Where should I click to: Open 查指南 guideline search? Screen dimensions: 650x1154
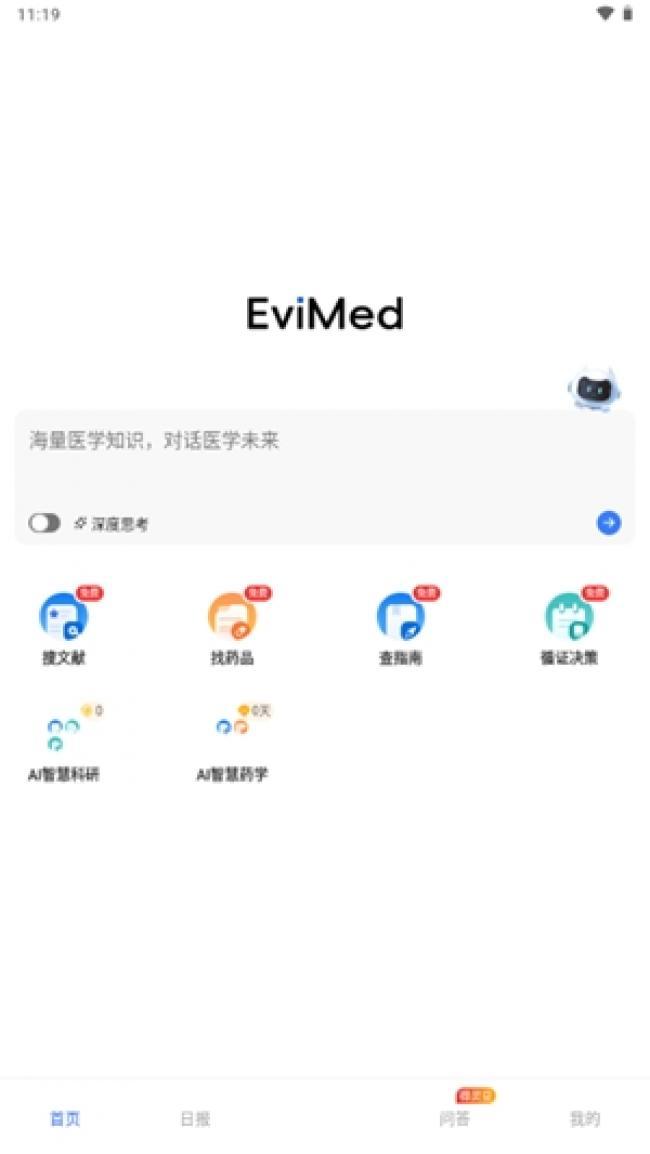coord(401,627)
